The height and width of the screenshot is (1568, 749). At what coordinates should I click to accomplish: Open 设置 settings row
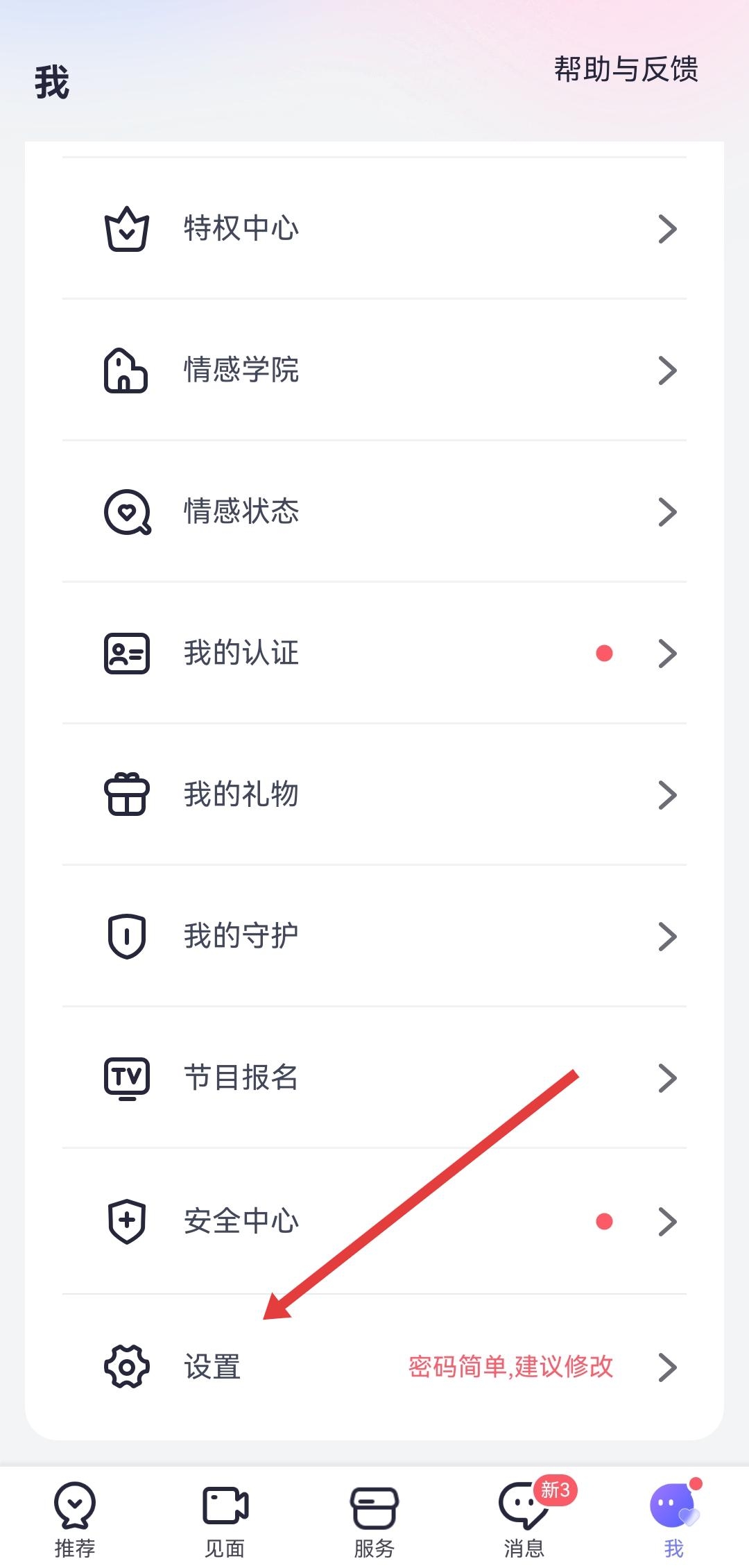click(374, 1367)
